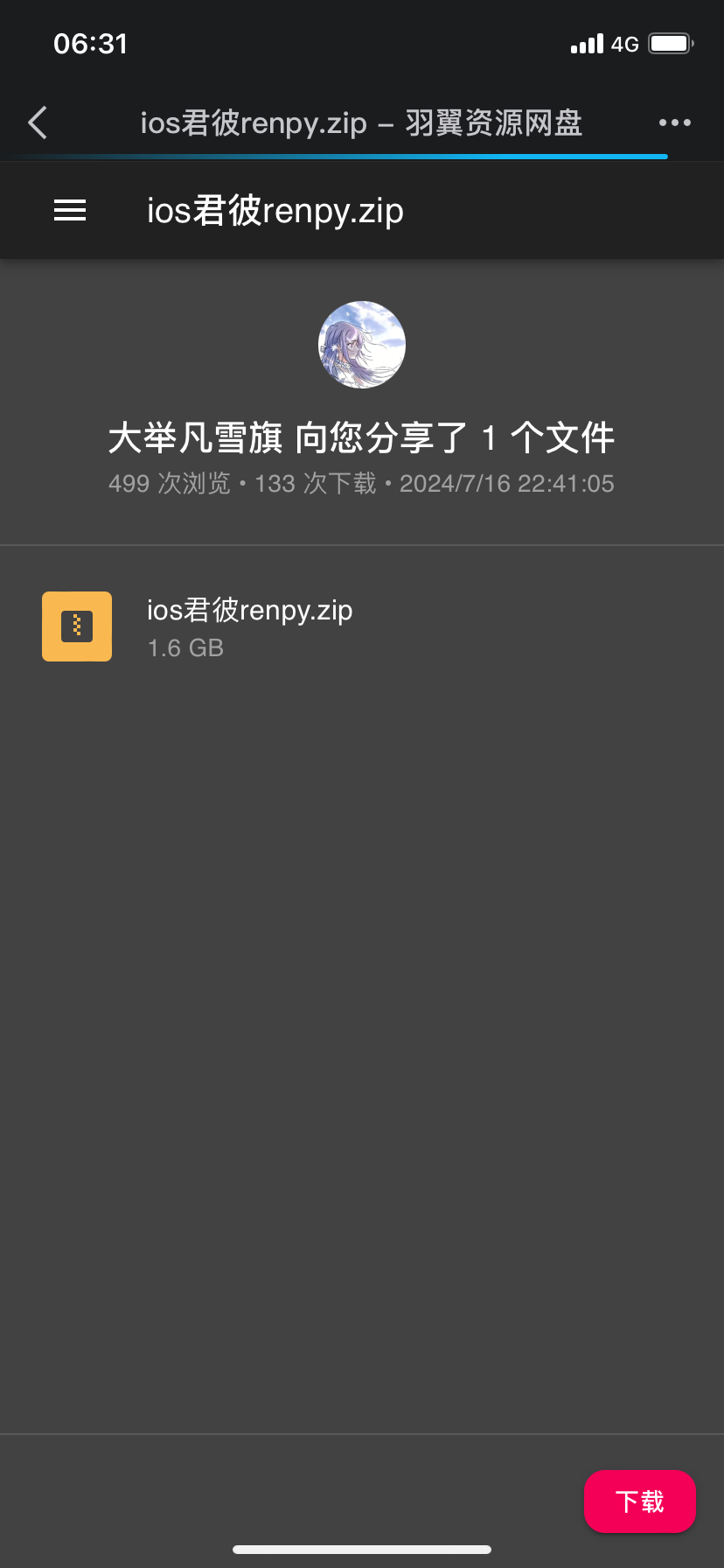
Task: Tap the back arrow in the top bar
Action: [36, 122]
